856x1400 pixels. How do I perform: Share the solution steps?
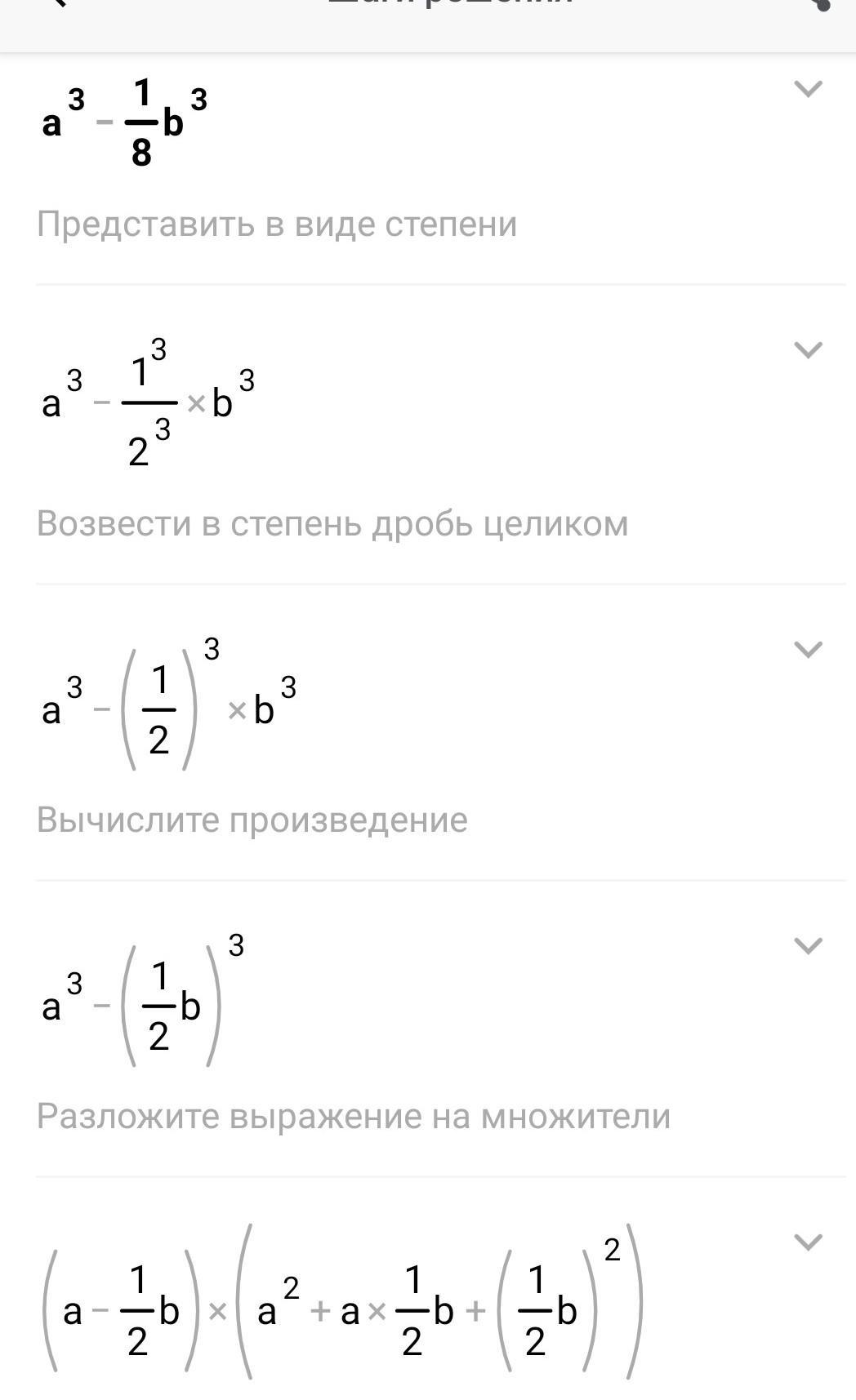[x=819, y=2]
